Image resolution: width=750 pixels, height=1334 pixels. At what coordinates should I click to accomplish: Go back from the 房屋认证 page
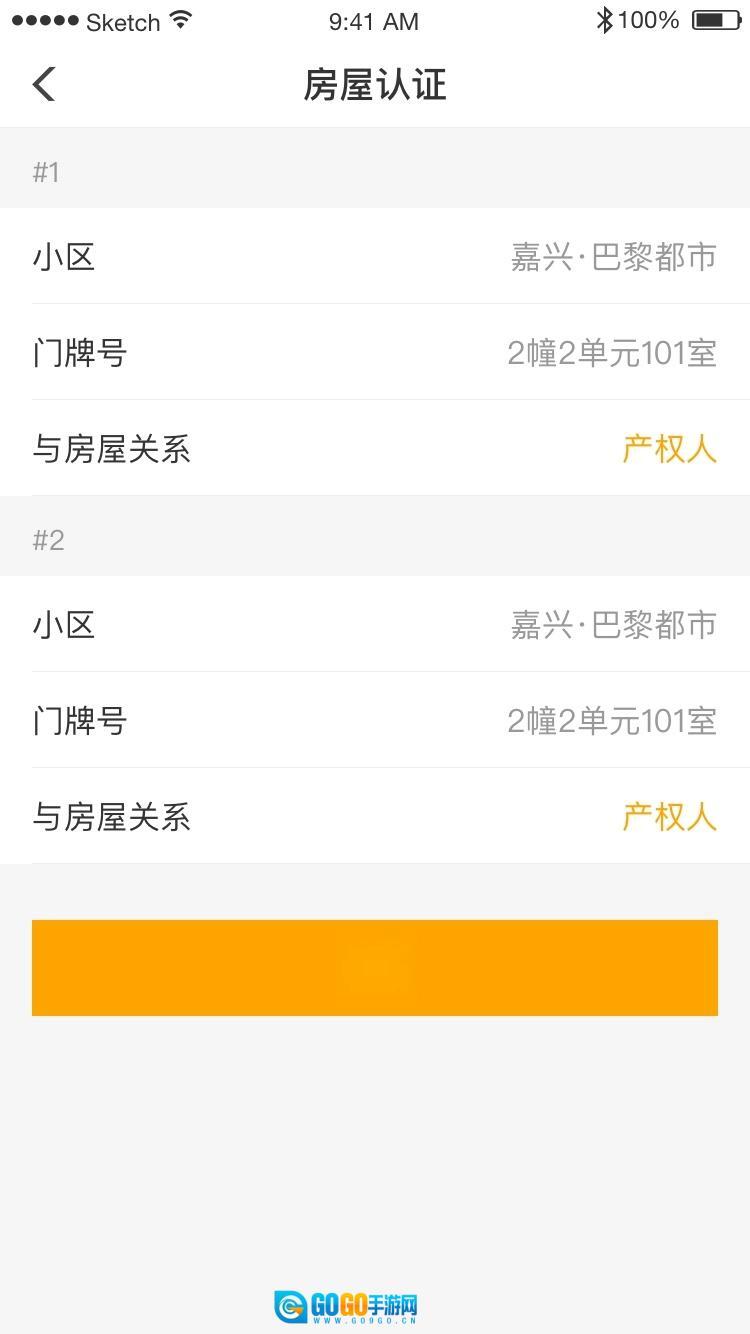(44, 85)
